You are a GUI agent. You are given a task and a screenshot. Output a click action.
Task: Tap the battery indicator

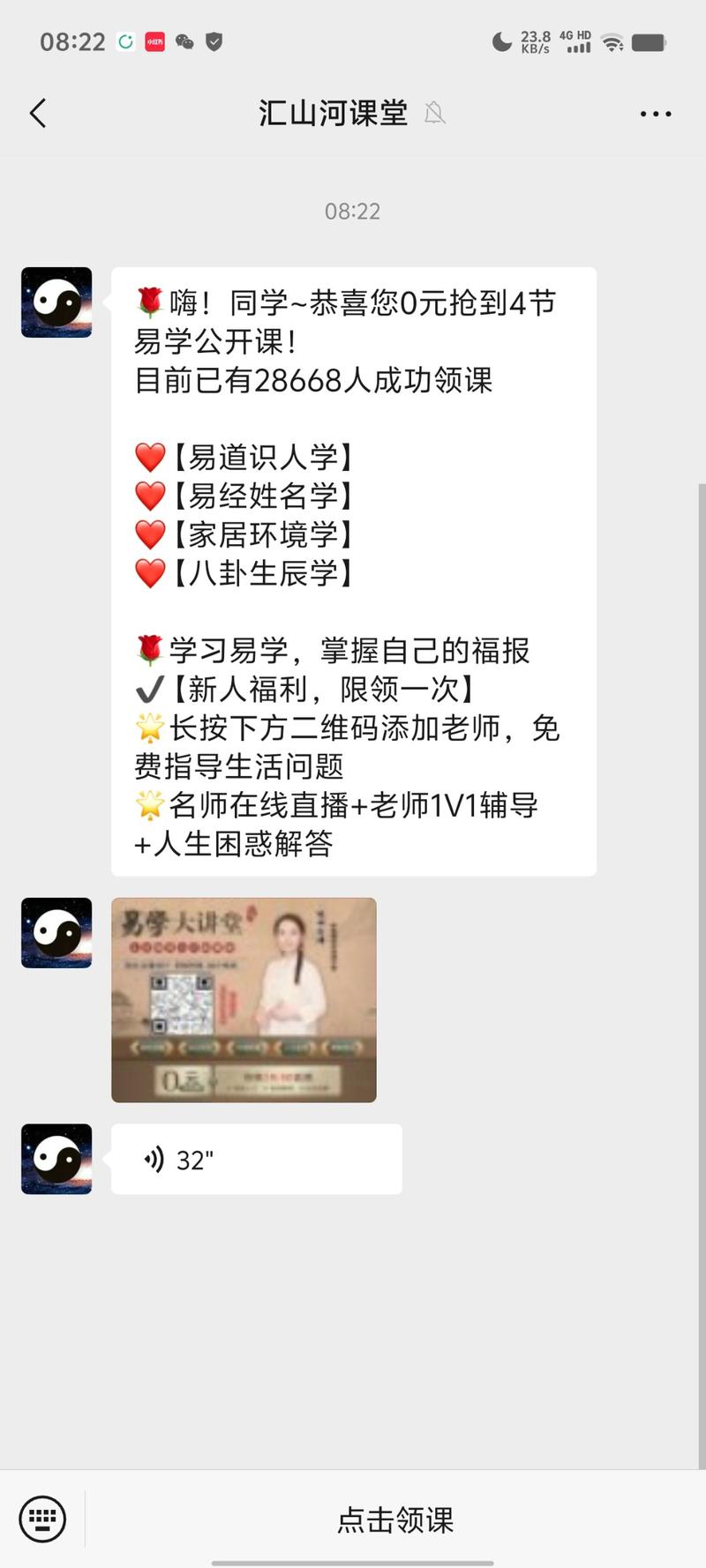[x=650, y=41]
